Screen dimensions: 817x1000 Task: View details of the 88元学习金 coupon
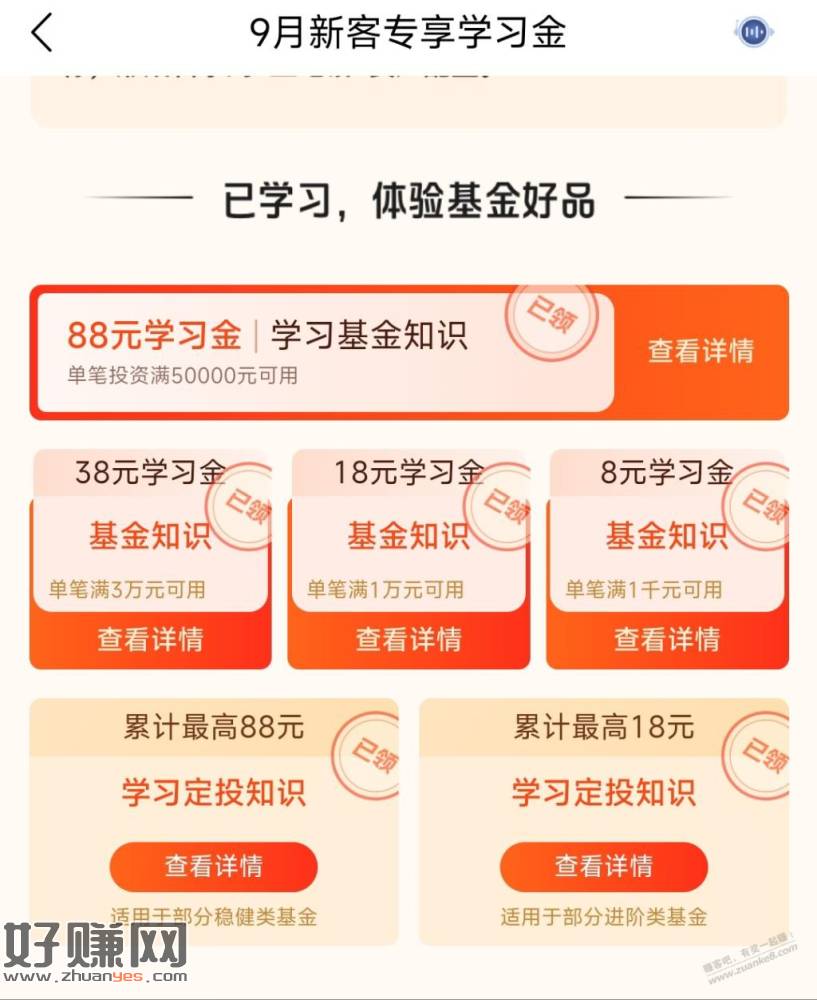coord(700,352)
